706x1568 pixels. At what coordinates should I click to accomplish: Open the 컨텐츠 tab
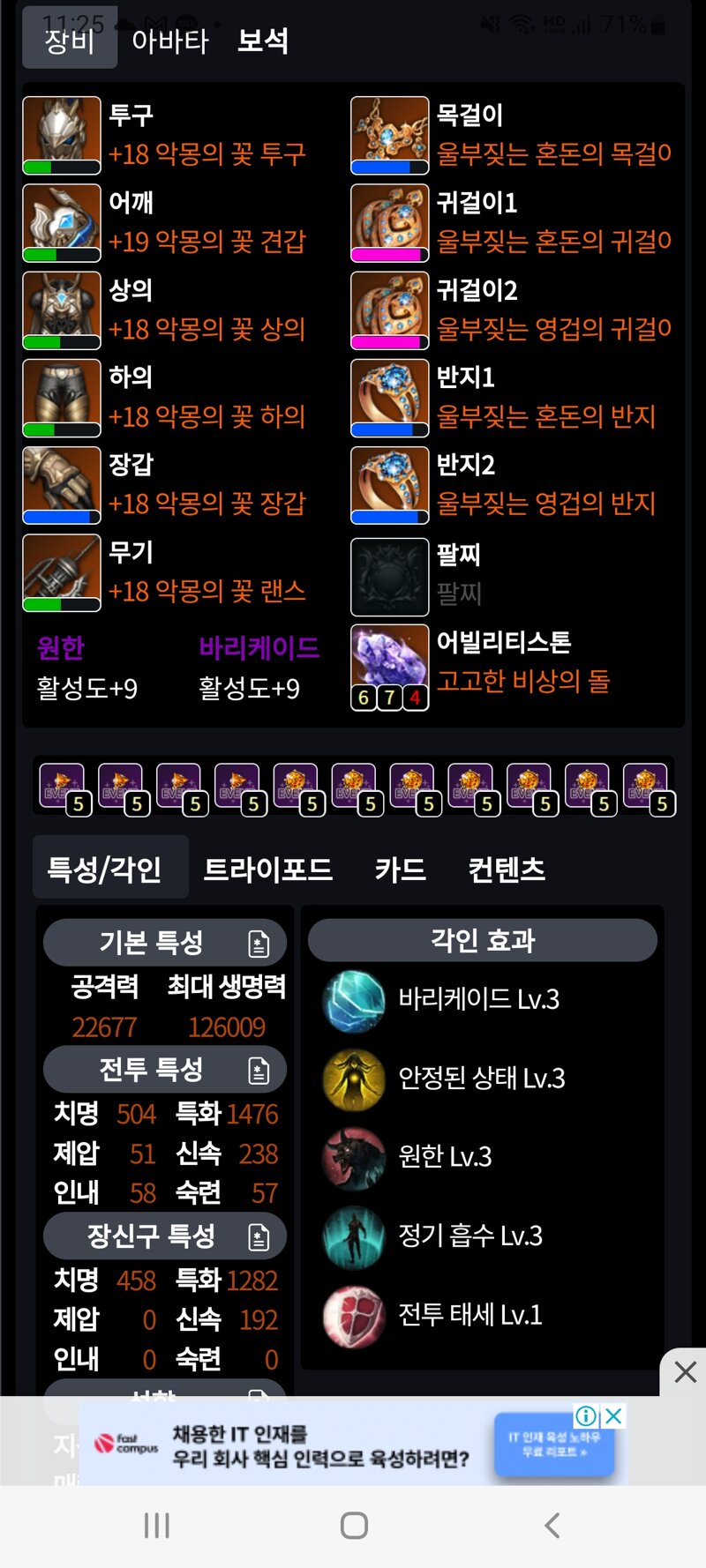[507, 870]
